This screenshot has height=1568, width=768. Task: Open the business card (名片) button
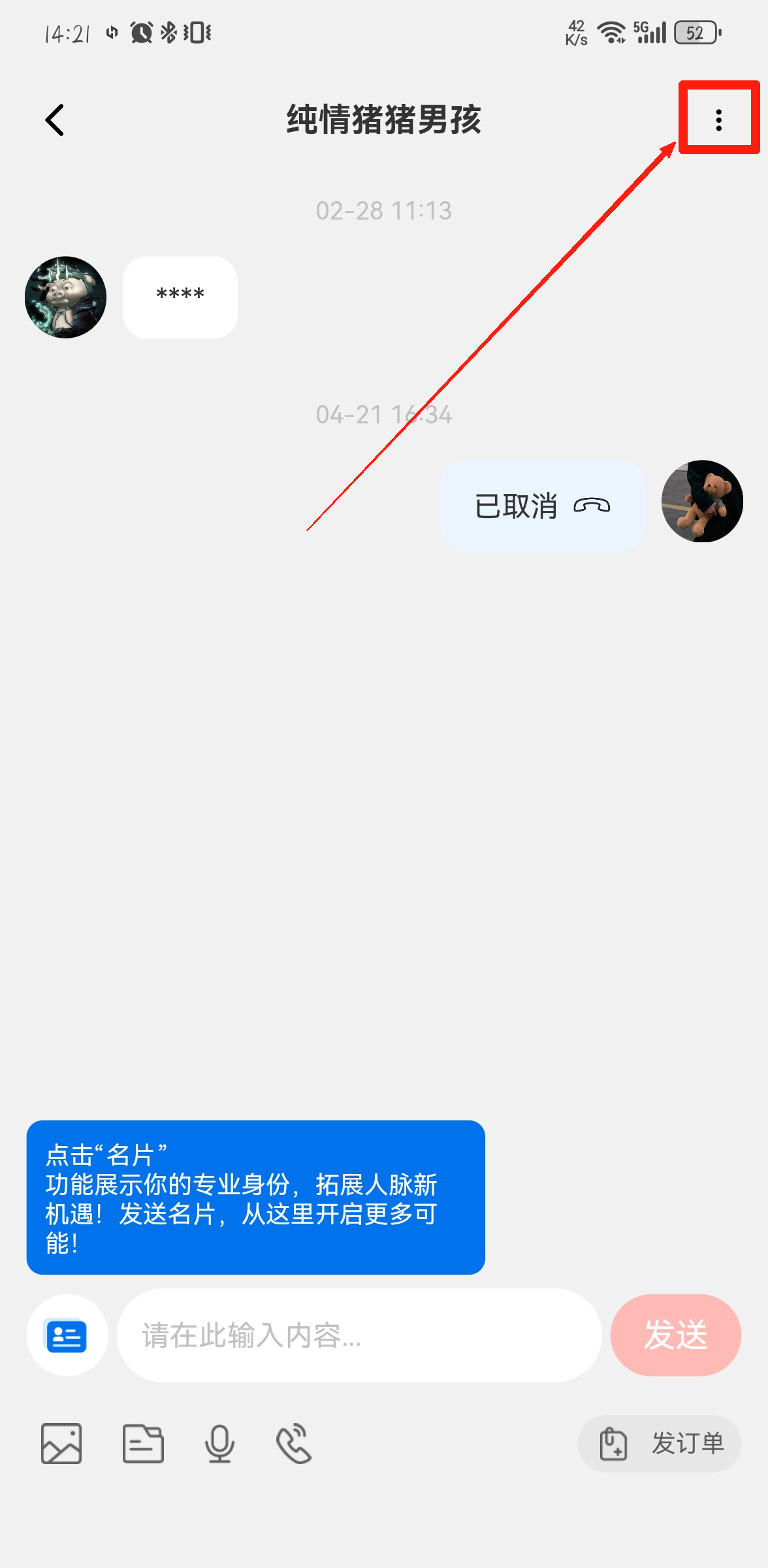click(x=67, y=1335)
